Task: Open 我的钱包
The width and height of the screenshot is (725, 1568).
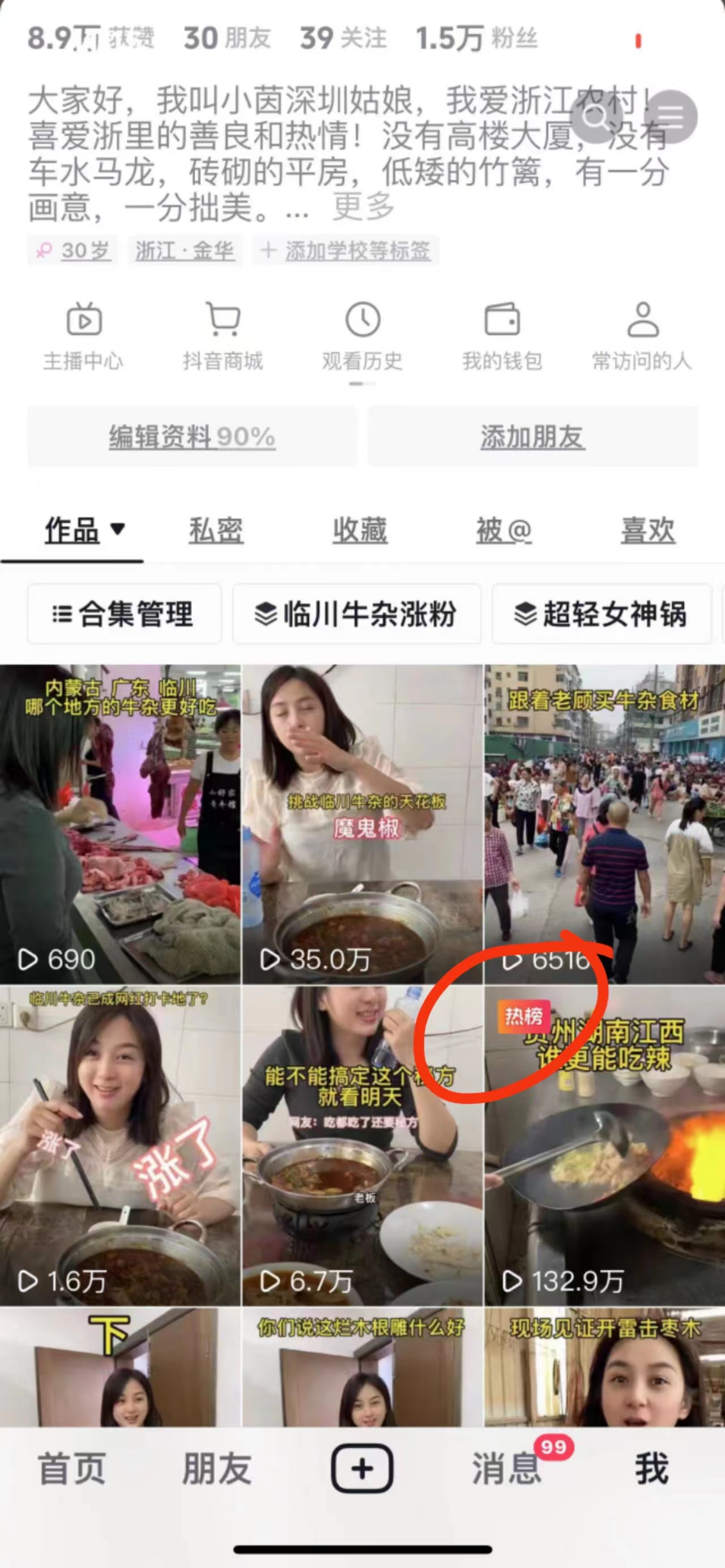Action: 502,336
